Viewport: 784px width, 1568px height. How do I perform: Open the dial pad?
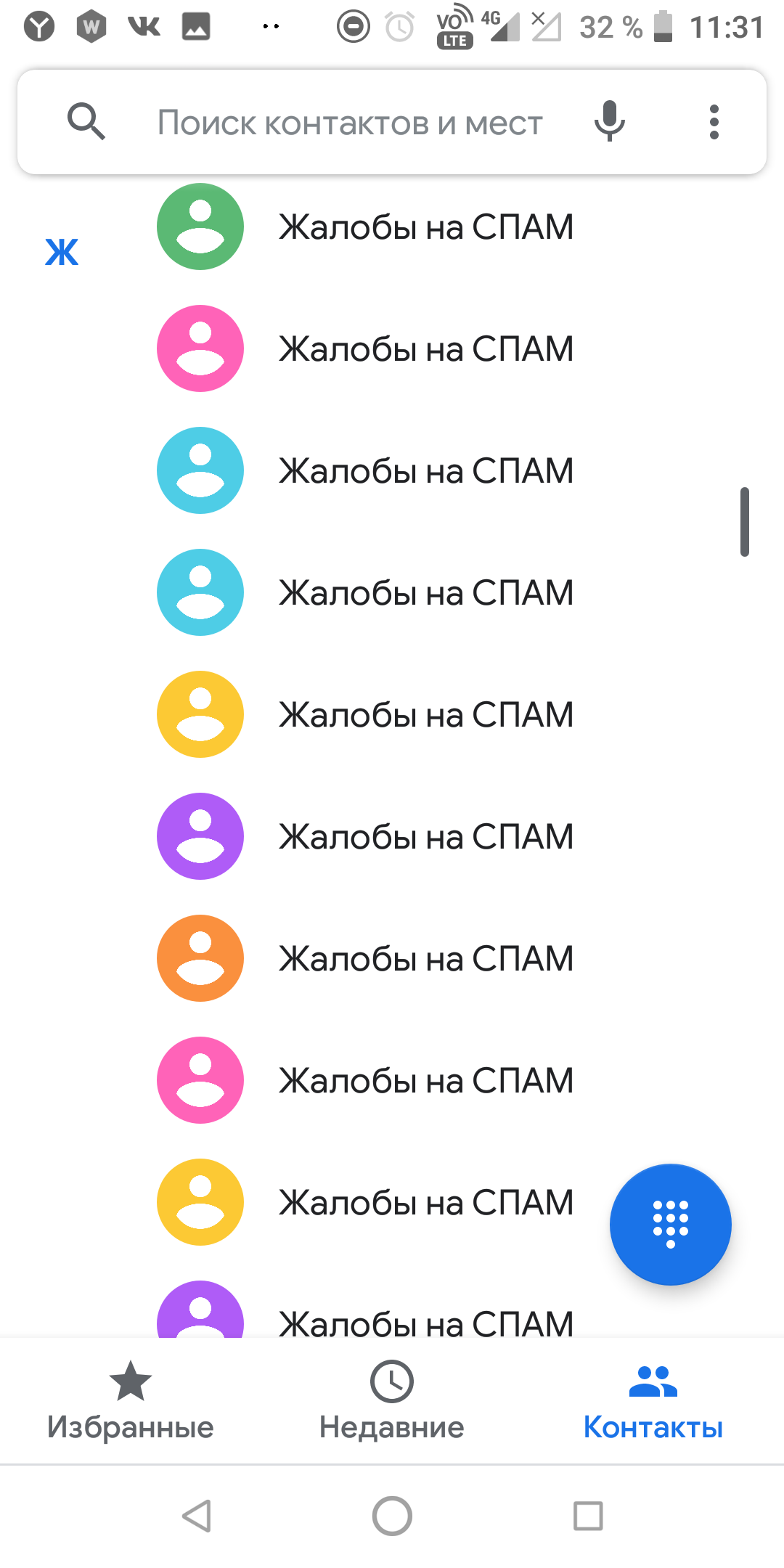pyautogui.click(x=670, y=1225)
